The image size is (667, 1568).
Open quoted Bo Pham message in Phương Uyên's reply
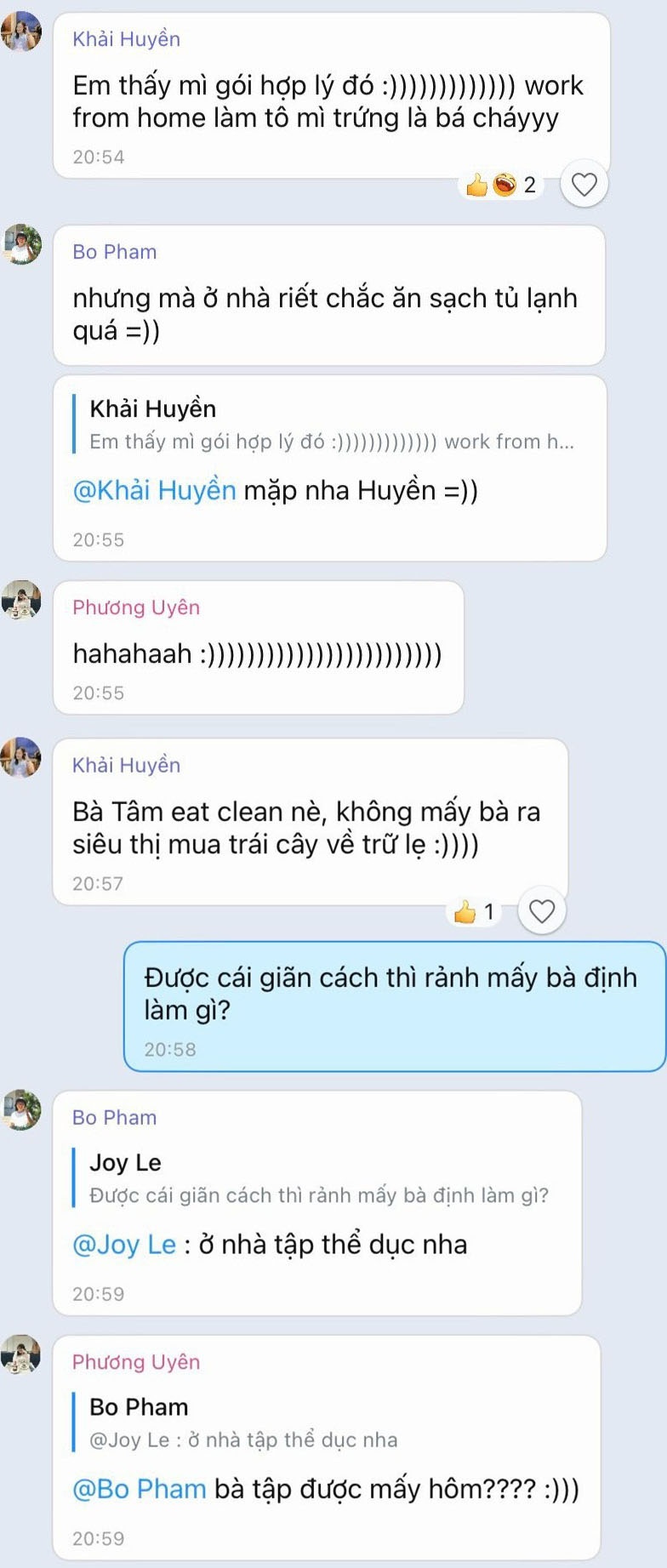(244, 1423)
